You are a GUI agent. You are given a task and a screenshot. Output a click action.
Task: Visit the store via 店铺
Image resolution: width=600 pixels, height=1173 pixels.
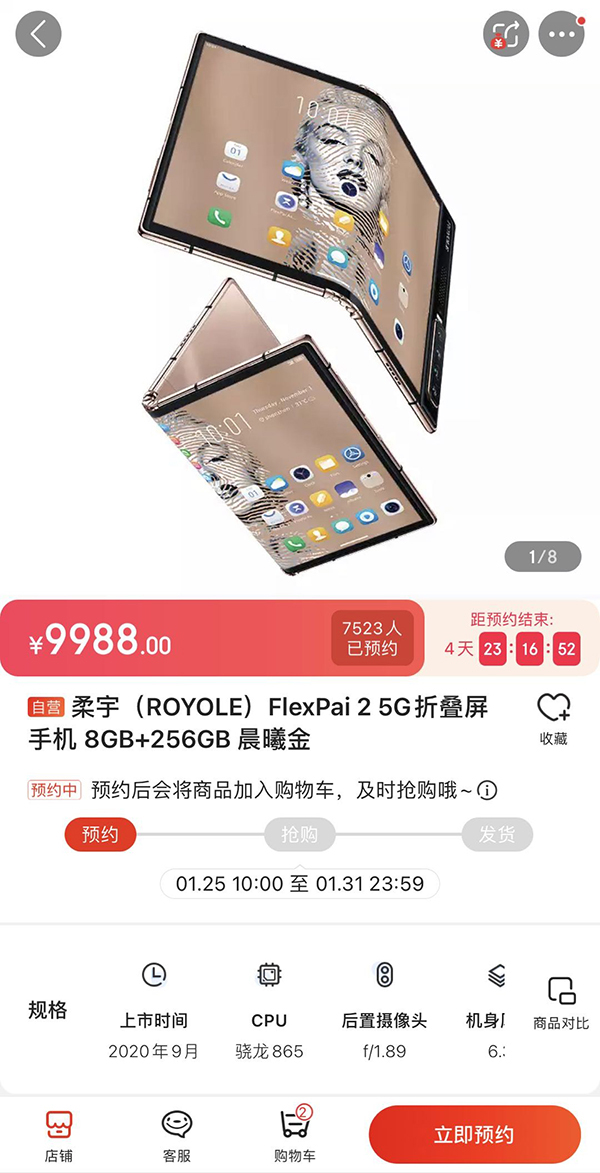59,1136
